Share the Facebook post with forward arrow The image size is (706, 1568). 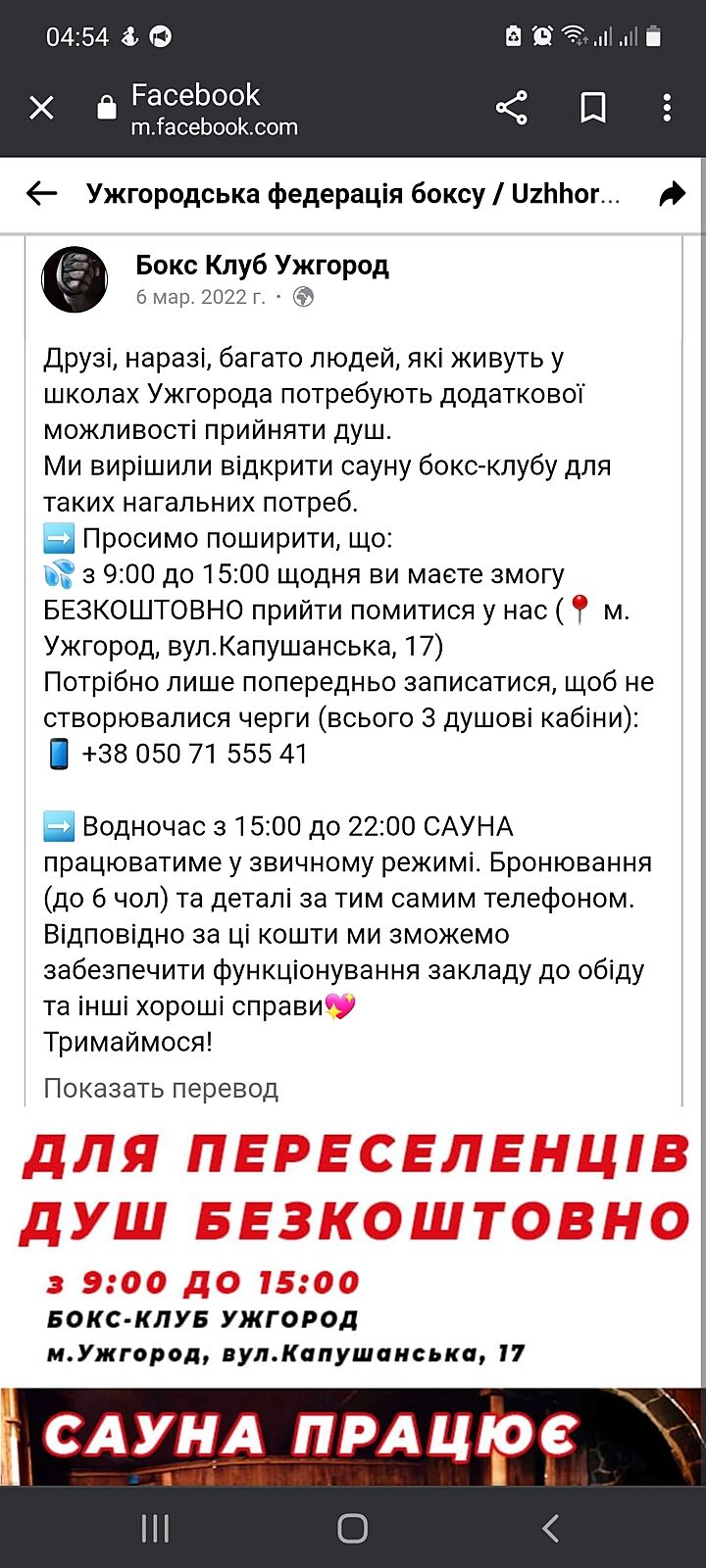[672, 193]
